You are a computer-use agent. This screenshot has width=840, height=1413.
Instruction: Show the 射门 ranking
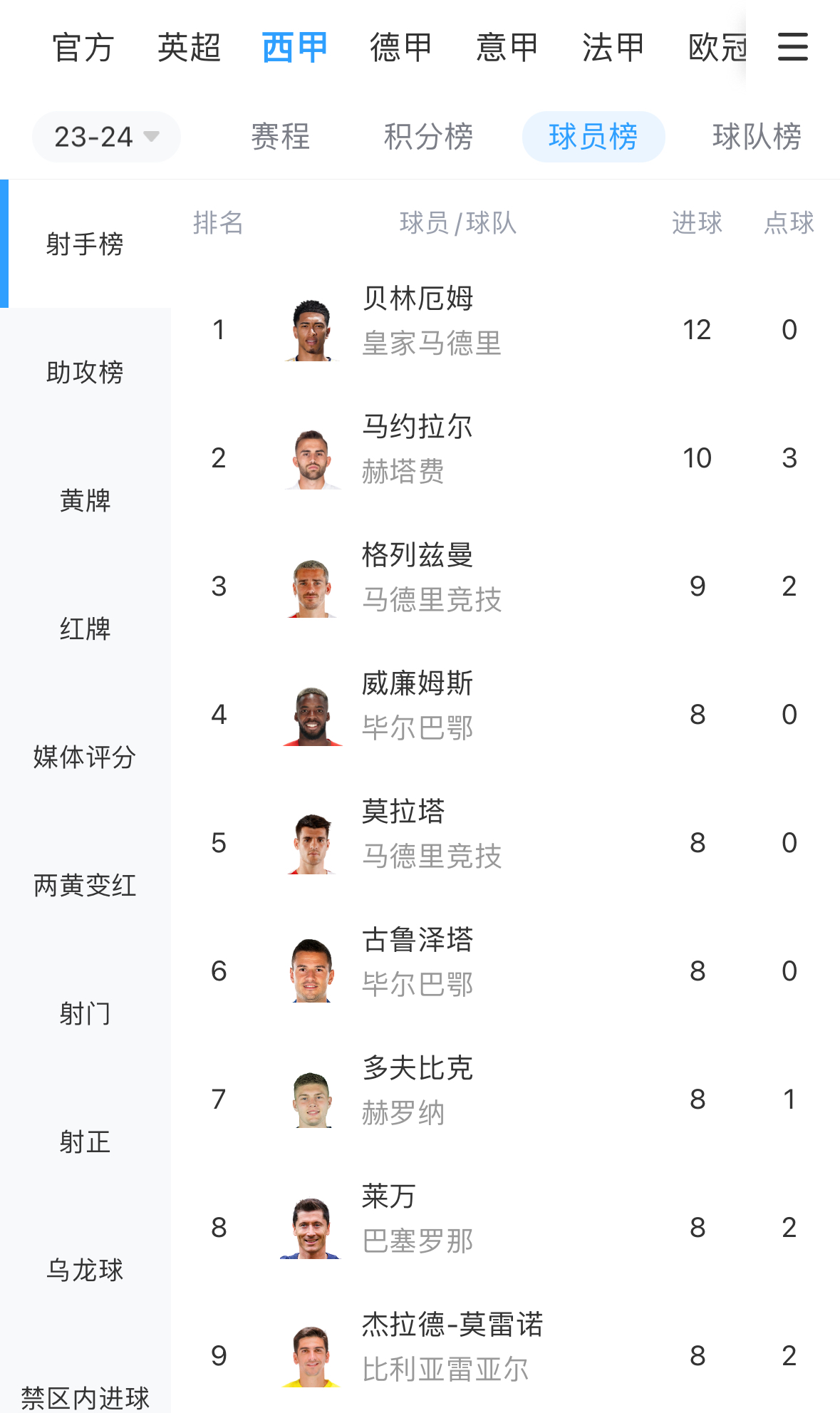[85, 1014]
